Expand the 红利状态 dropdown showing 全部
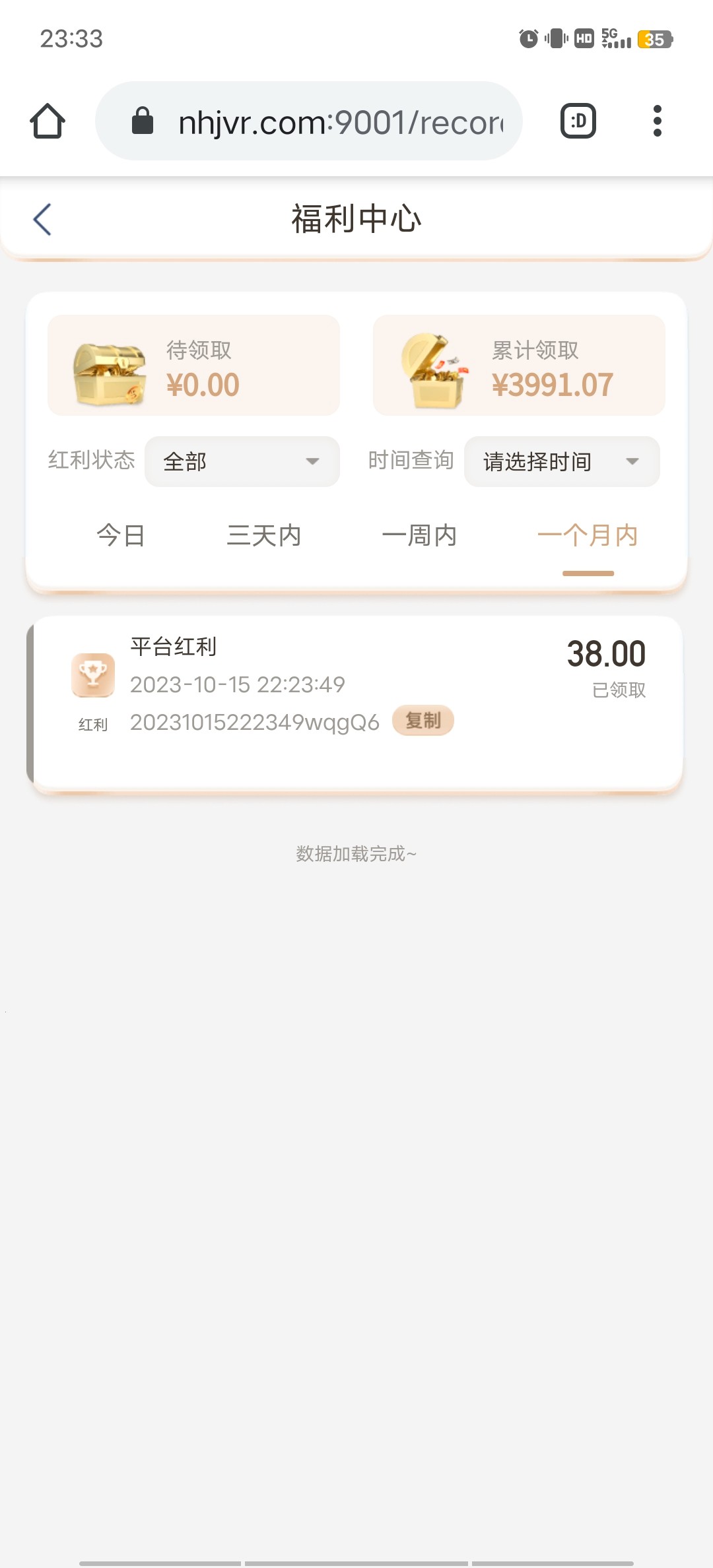713x1568 pixels. (x=242, y=461)
